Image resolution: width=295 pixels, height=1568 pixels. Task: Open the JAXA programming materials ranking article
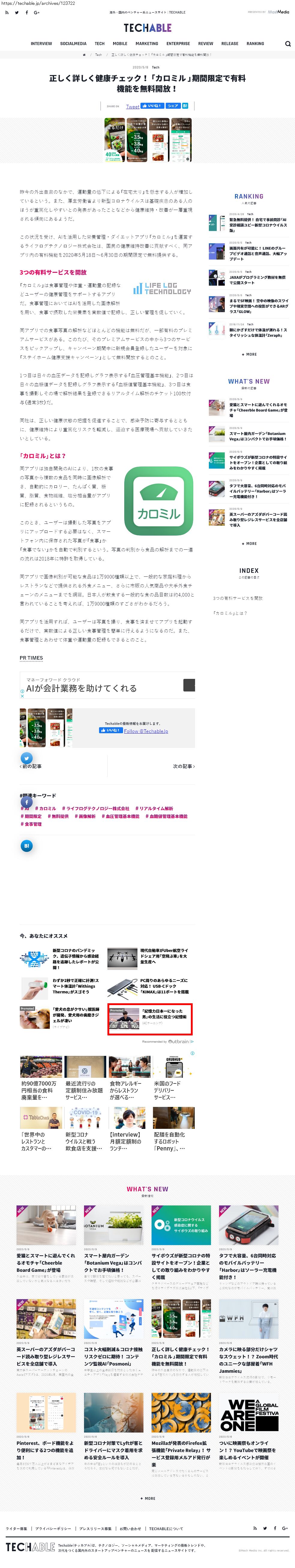click(257, 280)
